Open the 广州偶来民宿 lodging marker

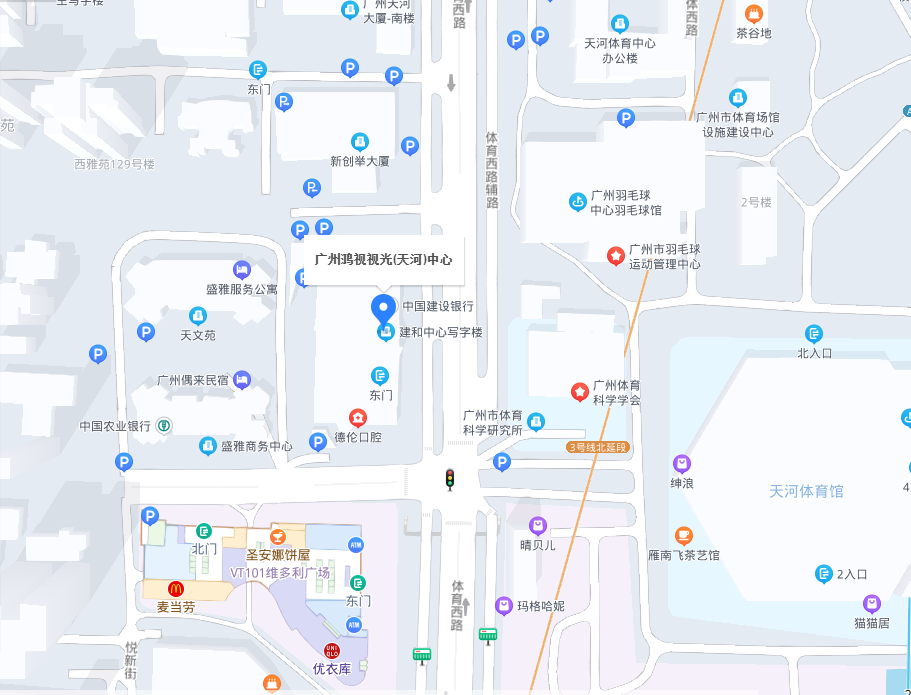pyautogui.click(x=241, y=380)
